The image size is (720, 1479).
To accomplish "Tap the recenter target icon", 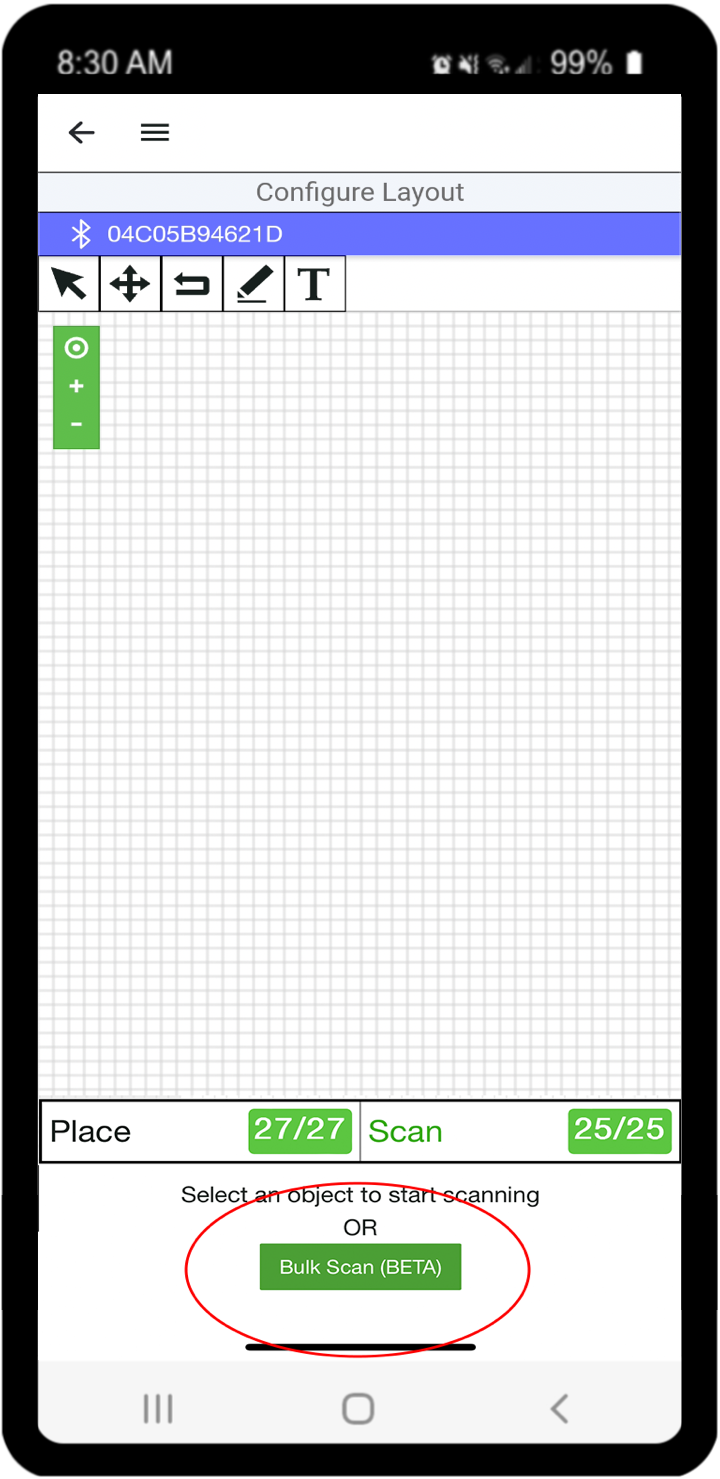I will 76,348.
